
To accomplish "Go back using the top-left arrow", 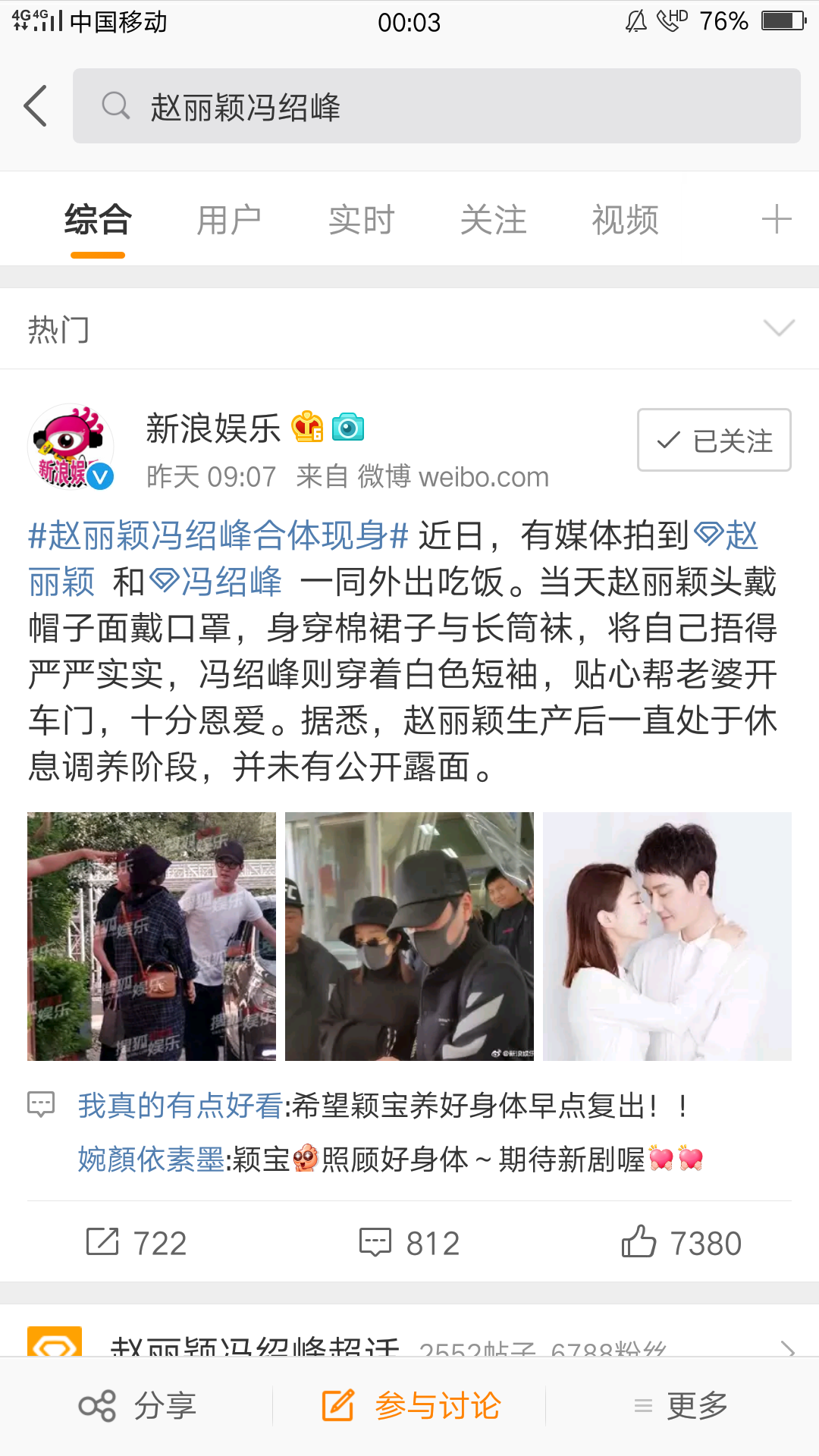I will pyautogui.click(x=36, y=106).
